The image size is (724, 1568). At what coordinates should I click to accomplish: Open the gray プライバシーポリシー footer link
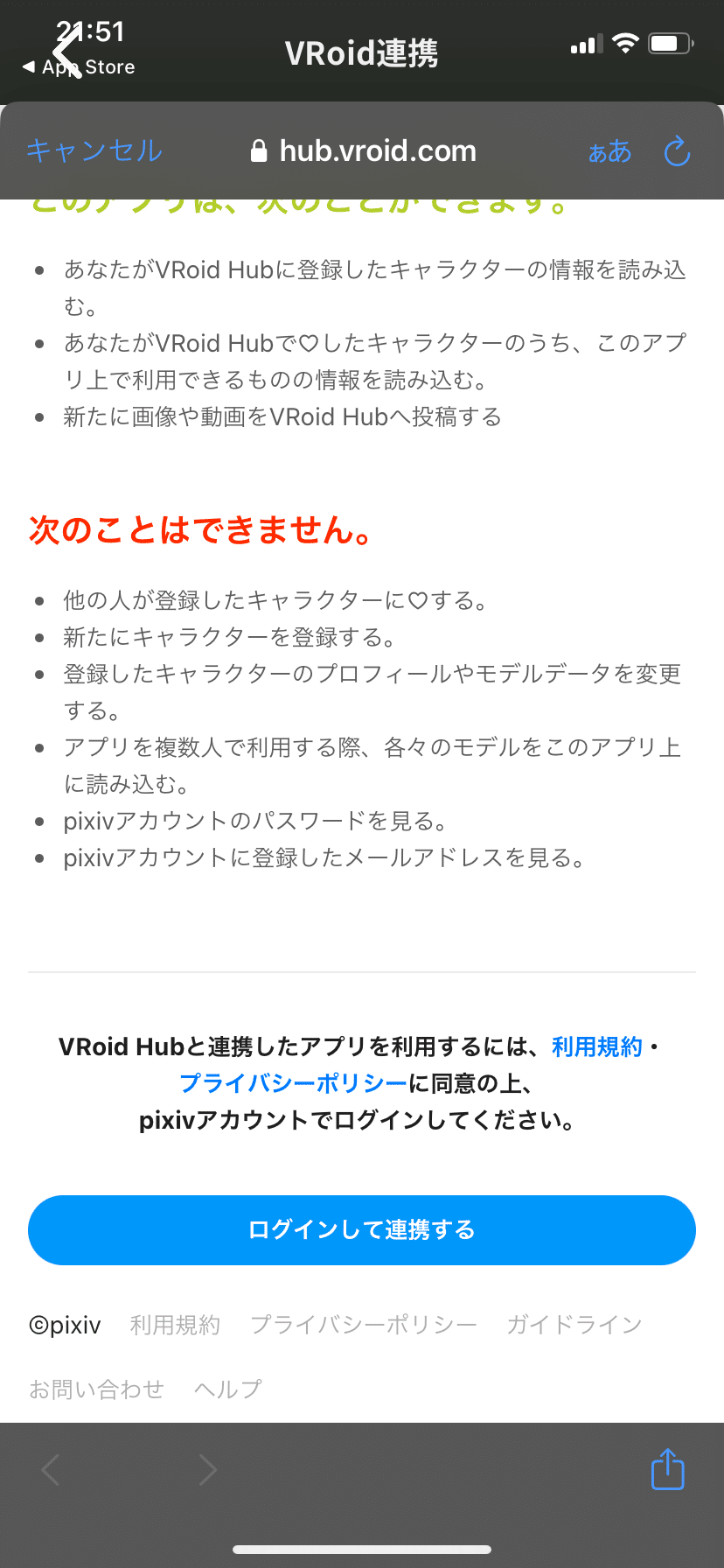(364, 1325)
